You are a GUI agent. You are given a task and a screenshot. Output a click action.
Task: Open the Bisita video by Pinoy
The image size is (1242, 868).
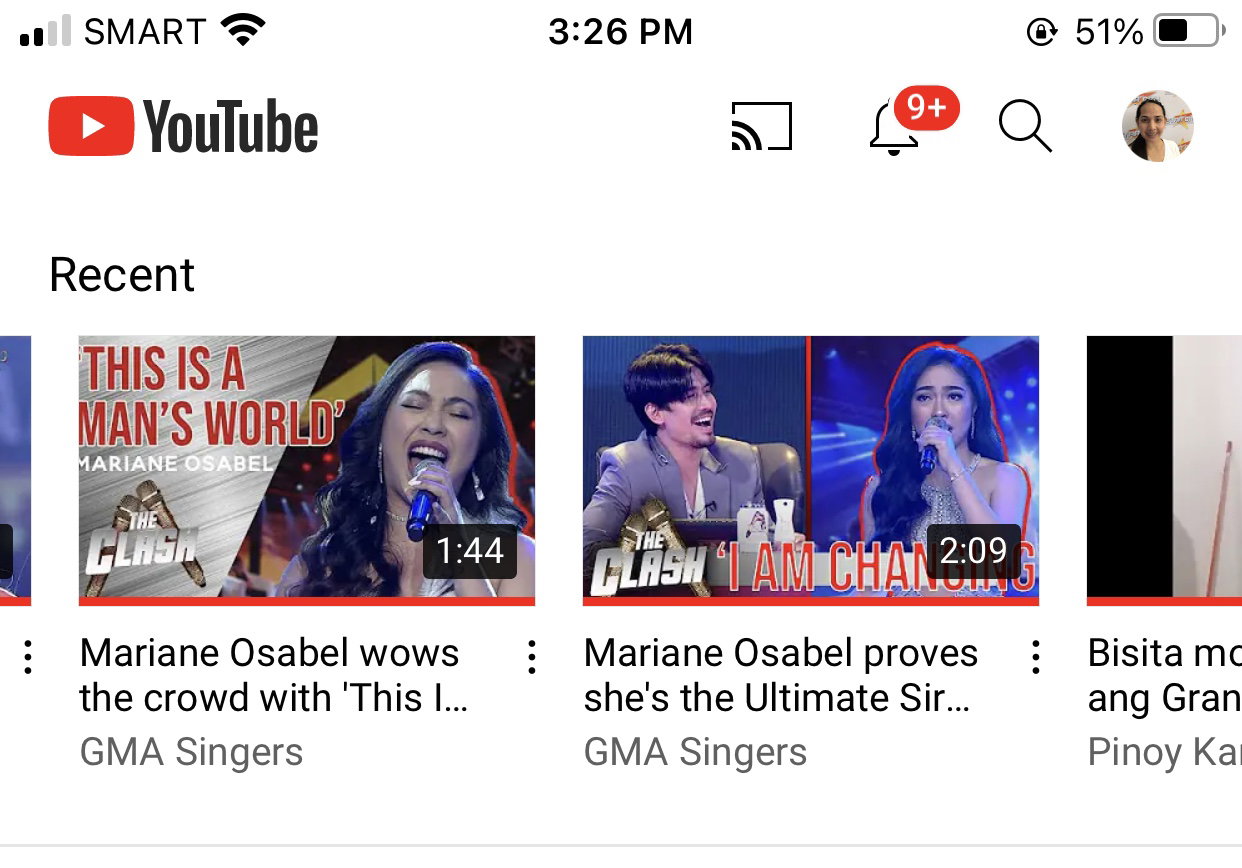pos(1164,470)
